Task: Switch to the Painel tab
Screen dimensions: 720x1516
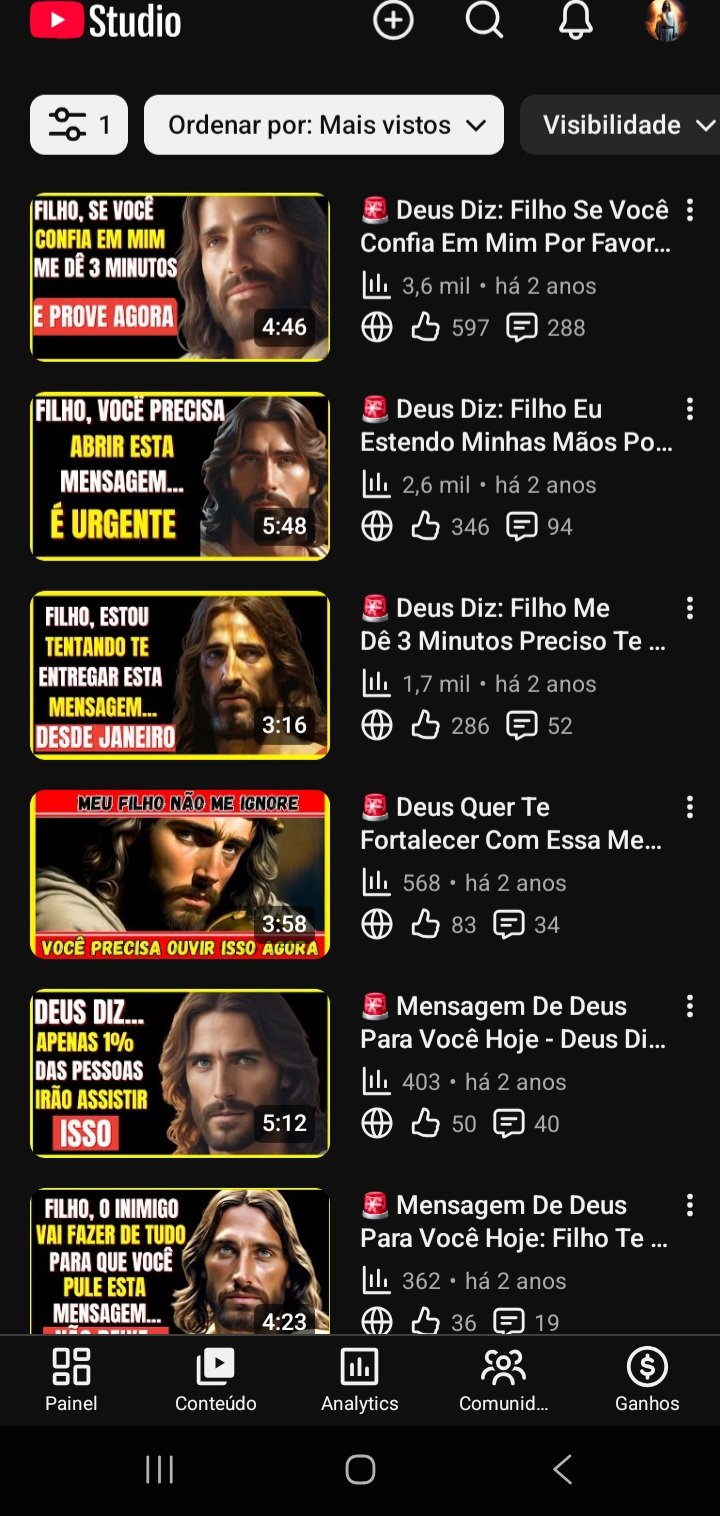Action: (x=71, y=1380)
